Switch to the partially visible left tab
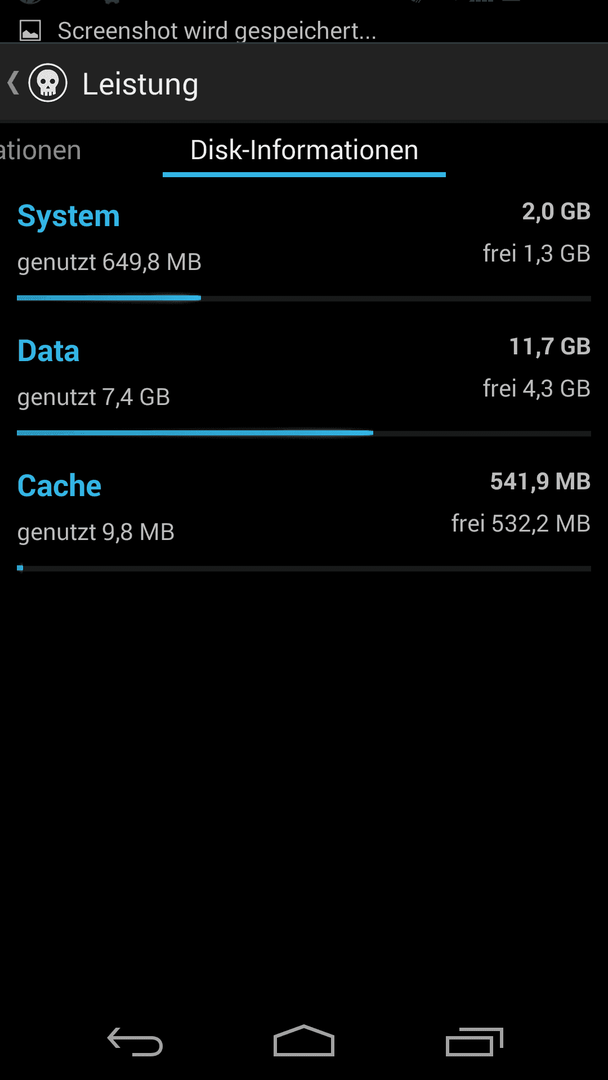Screen dimensions: 608x1080 40,150
